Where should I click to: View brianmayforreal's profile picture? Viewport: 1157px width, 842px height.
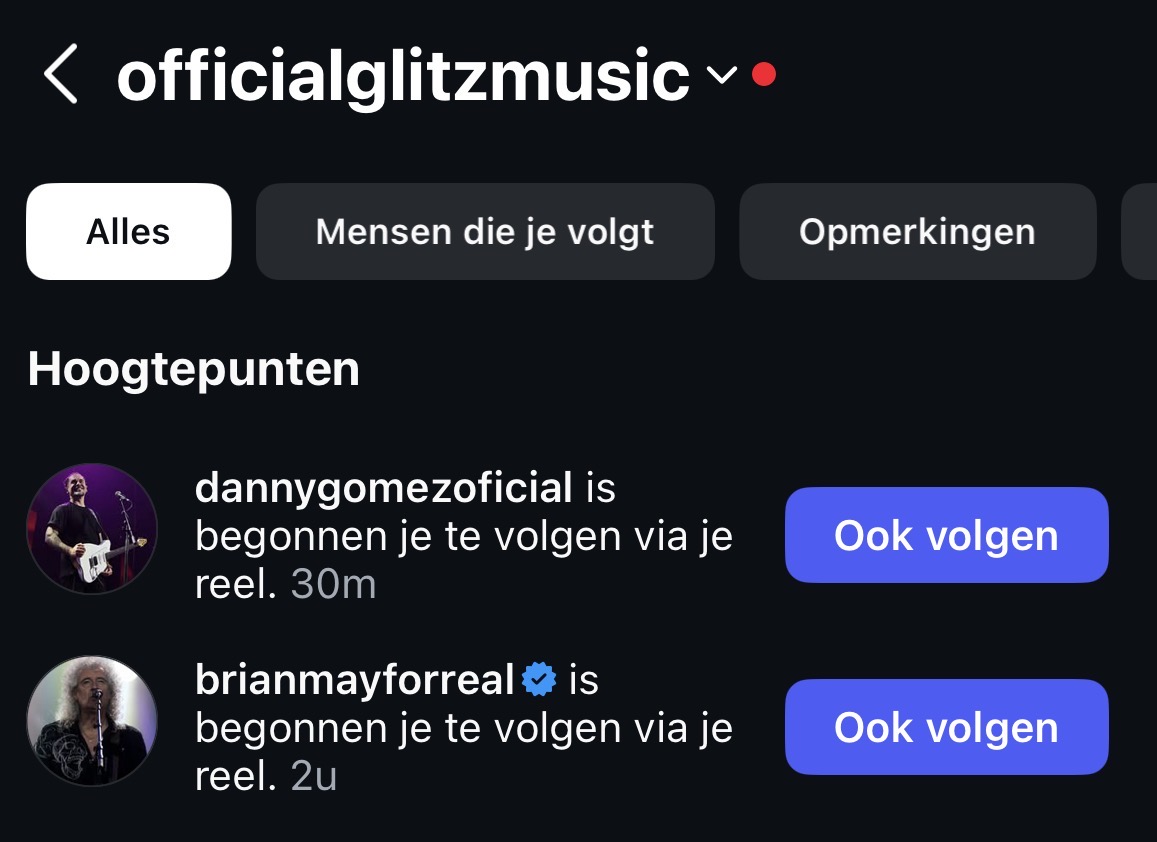91,721
